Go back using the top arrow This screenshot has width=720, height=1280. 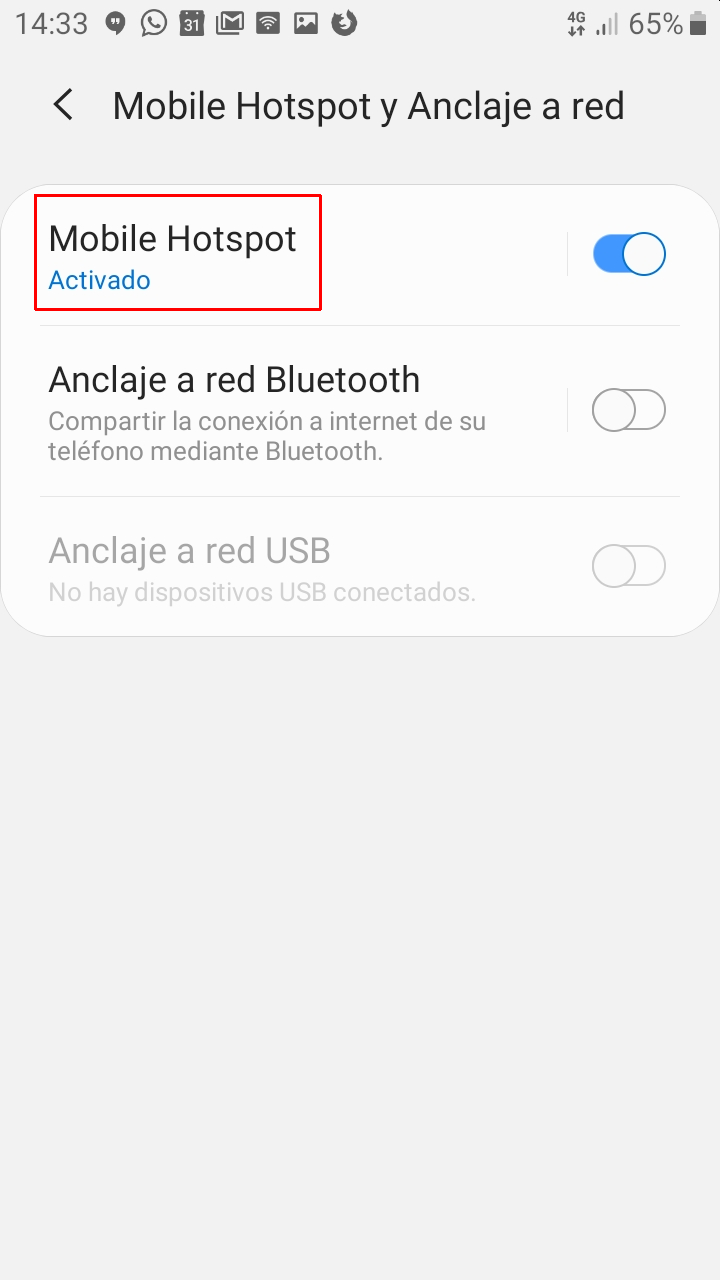(x=64, y=105)
